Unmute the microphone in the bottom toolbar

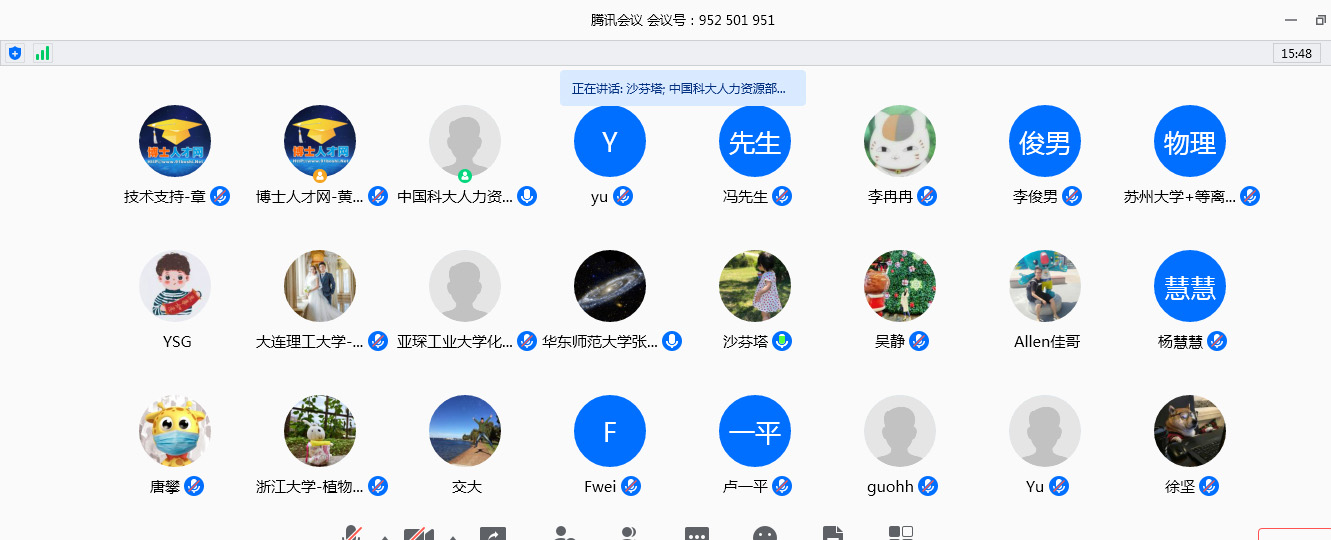pos(351,534)
